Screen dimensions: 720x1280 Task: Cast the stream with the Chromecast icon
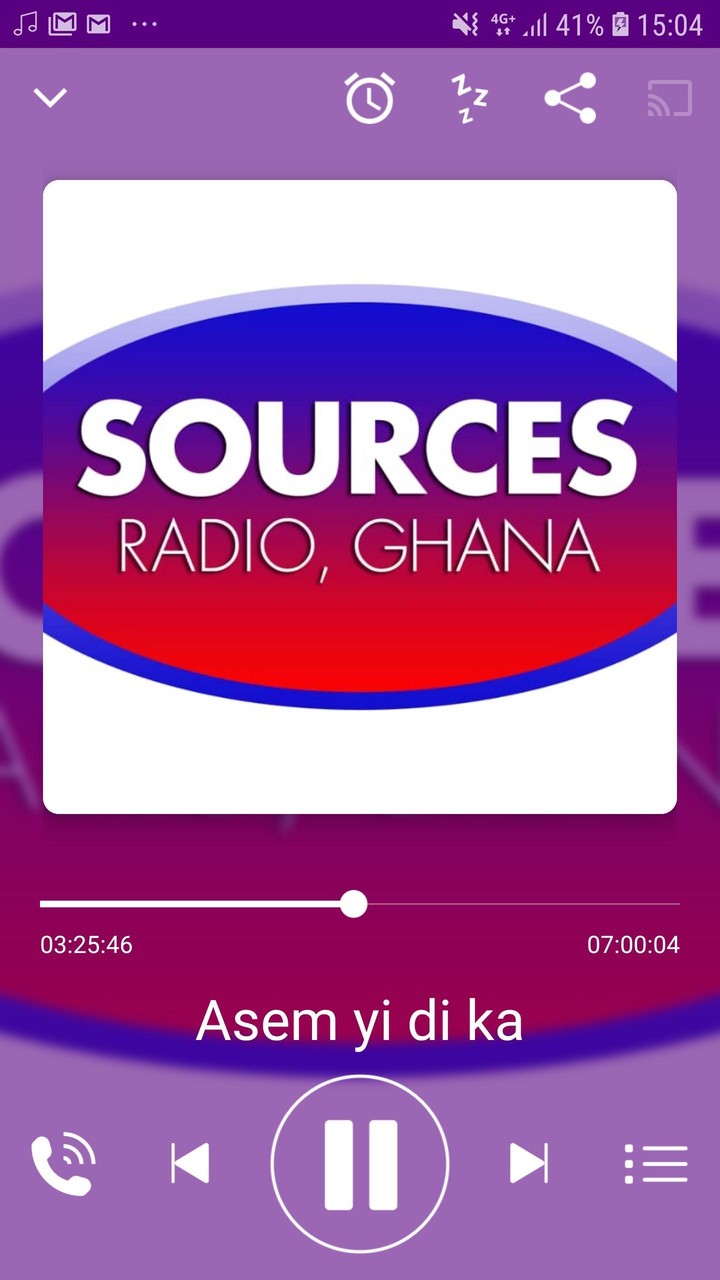point(668,97)
